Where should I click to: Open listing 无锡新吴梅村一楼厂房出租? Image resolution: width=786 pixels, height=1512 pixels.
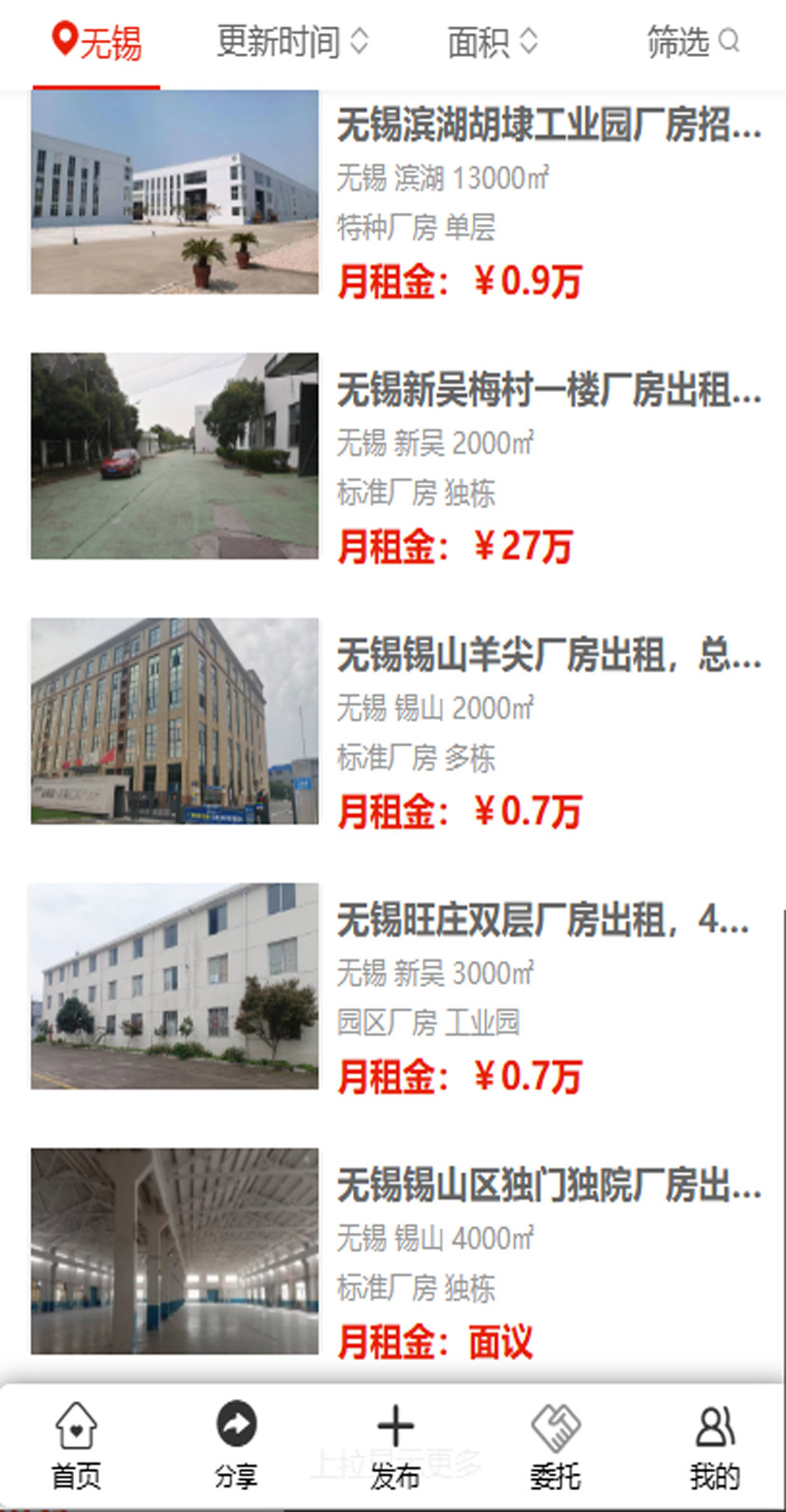tap(548, 390)
